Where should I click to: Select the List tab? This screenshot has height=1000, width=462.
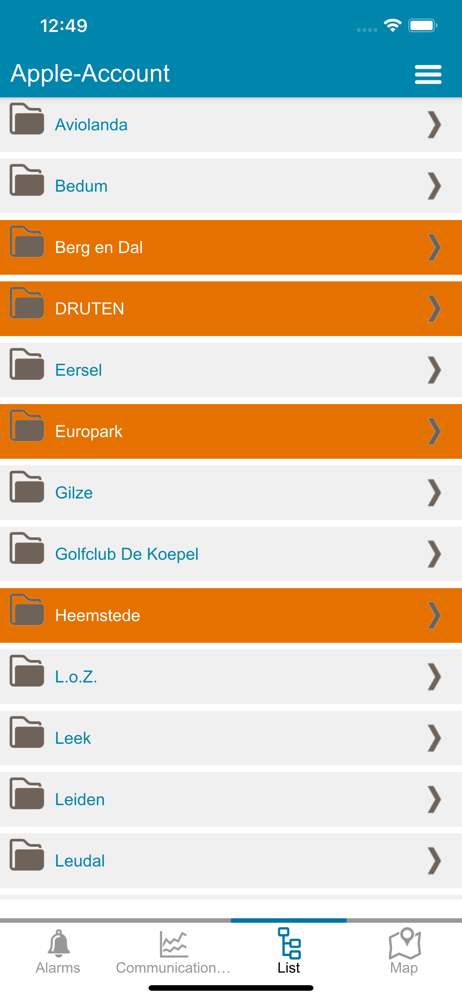tap(288, 953)
